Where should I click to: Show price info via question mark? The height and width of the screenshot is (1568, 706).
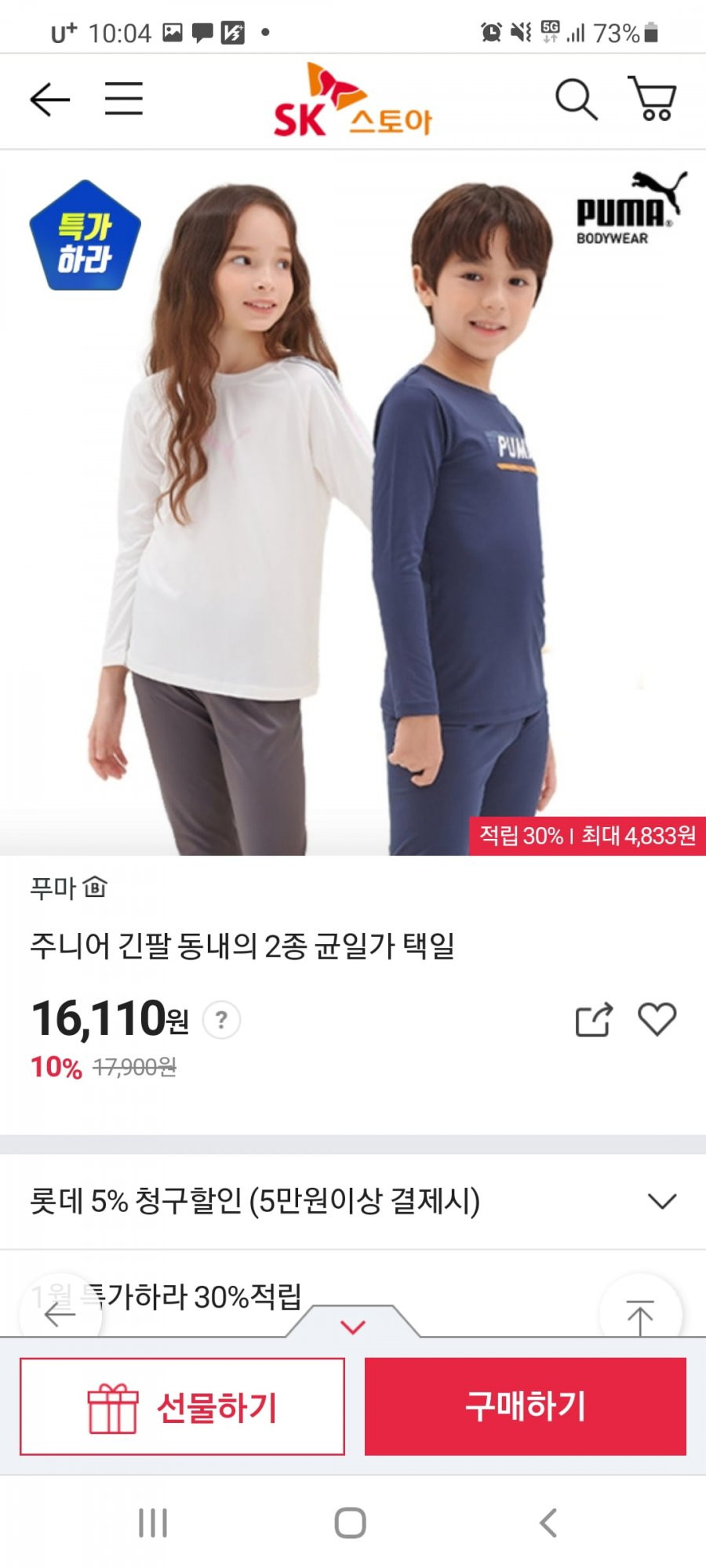click(x=222, y=1020)
